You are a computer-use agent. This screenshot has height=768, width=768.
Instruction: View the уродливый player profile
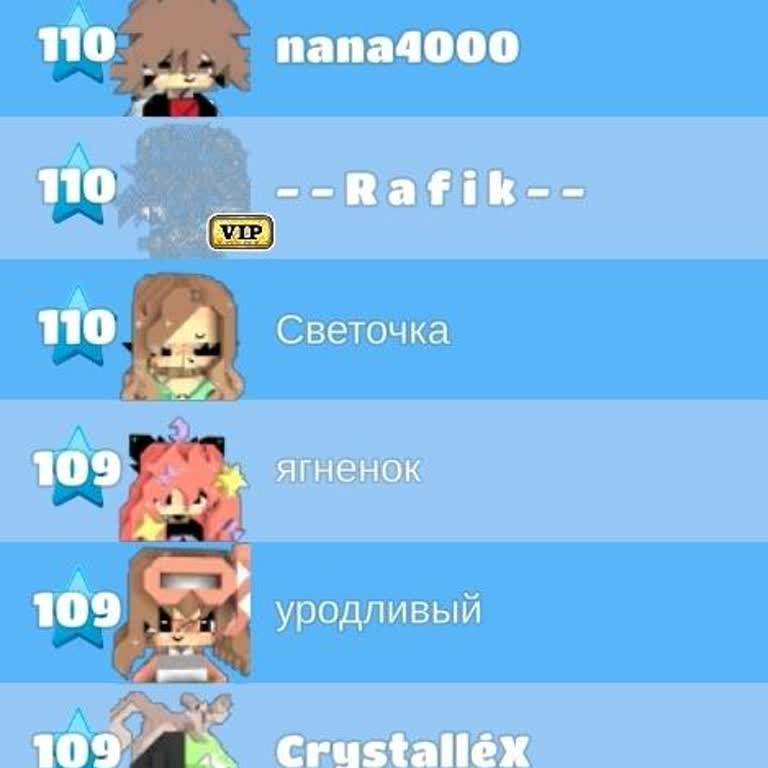[378, 610]
